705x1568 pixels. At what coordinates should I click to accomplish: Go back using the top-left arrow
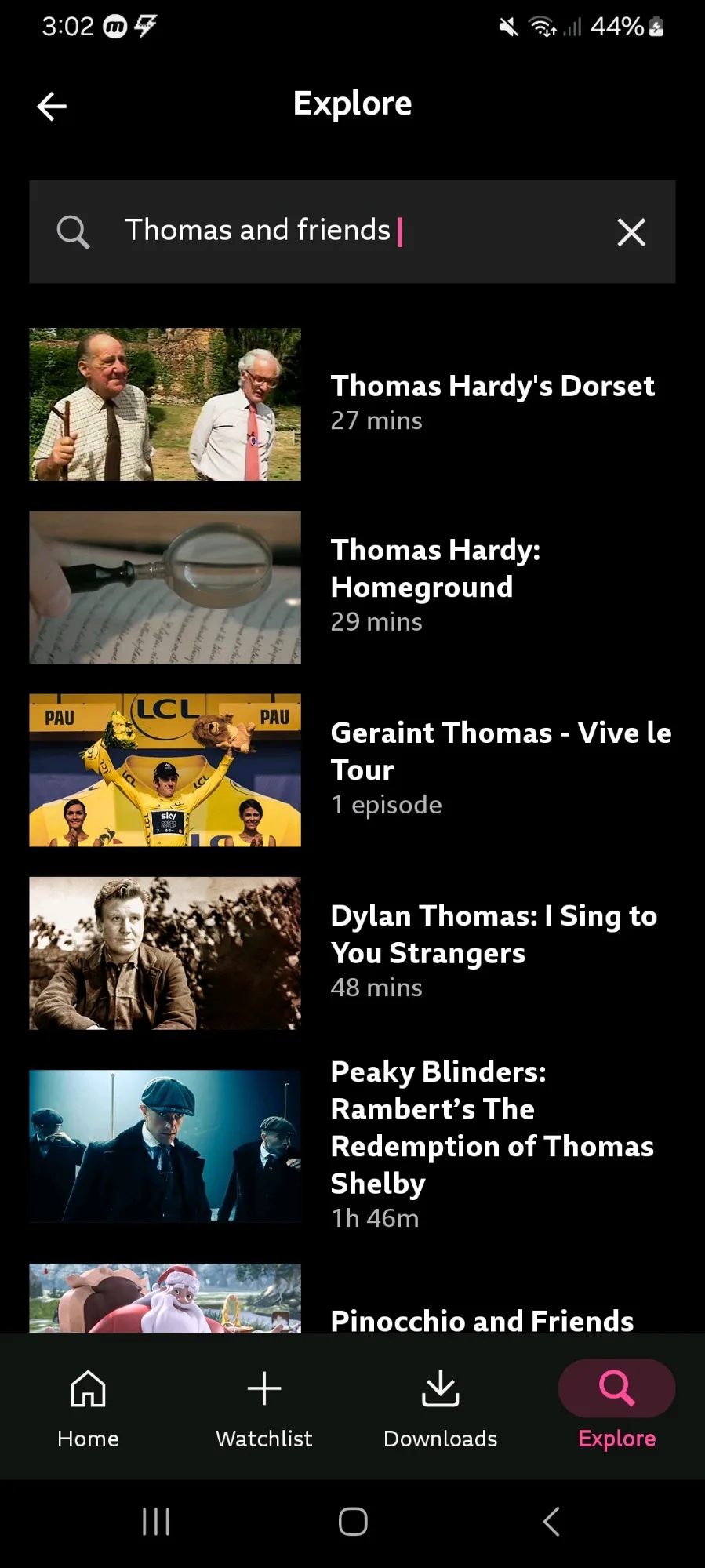[52, 106]
